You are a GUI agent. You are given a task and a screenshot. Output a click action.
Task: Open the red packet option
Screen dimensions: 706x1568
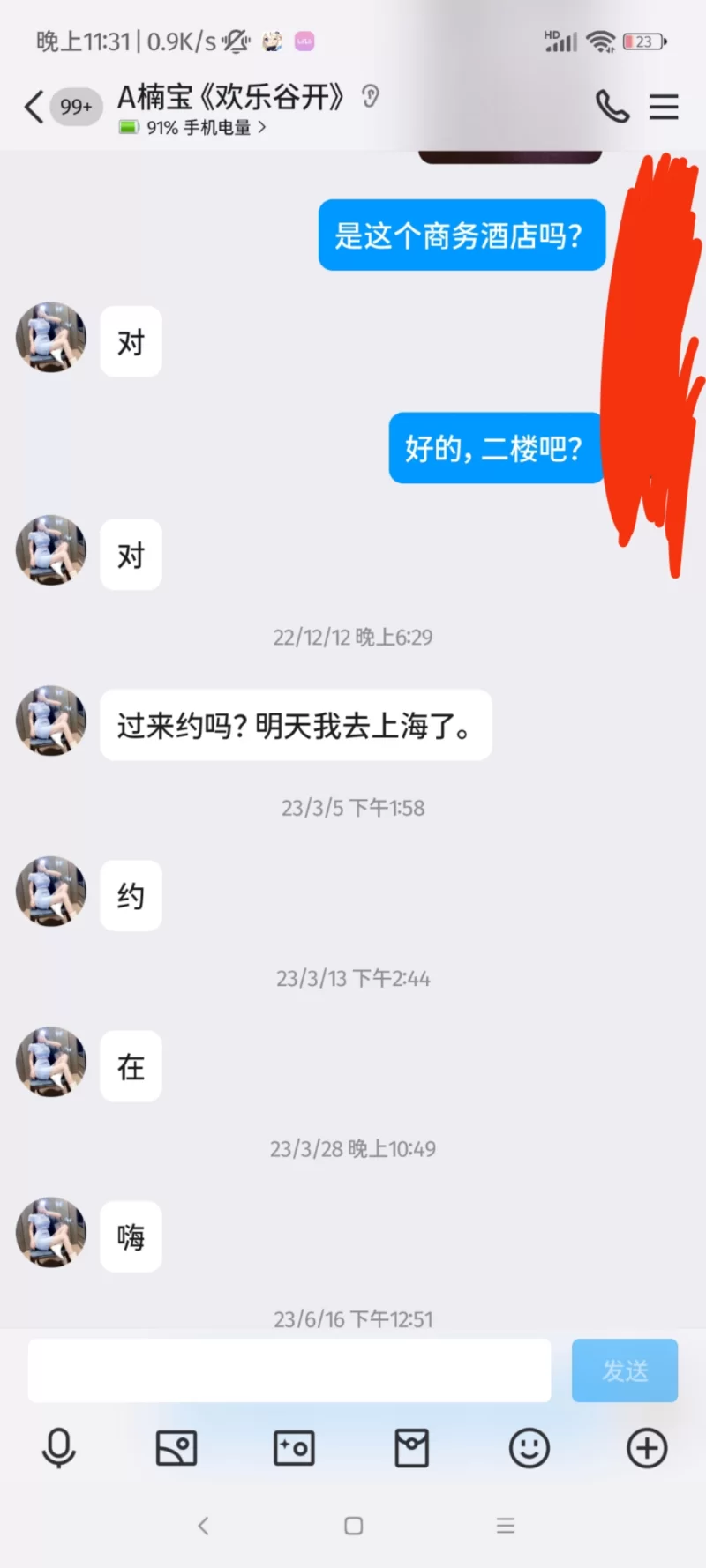pyautogui.click(x=411, y=1448)
